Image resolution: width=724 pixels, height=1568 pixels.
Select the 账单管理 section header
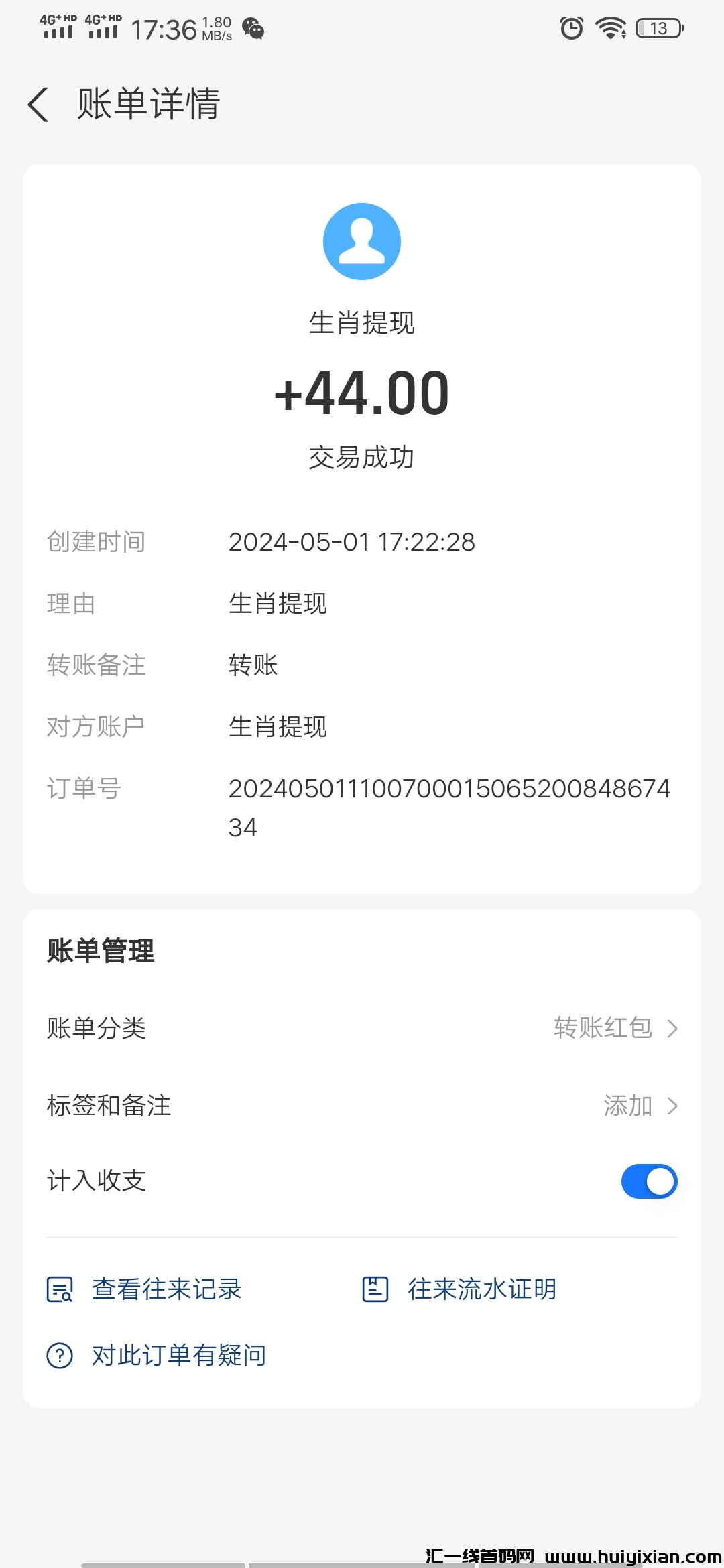click(x=101, y=950)
